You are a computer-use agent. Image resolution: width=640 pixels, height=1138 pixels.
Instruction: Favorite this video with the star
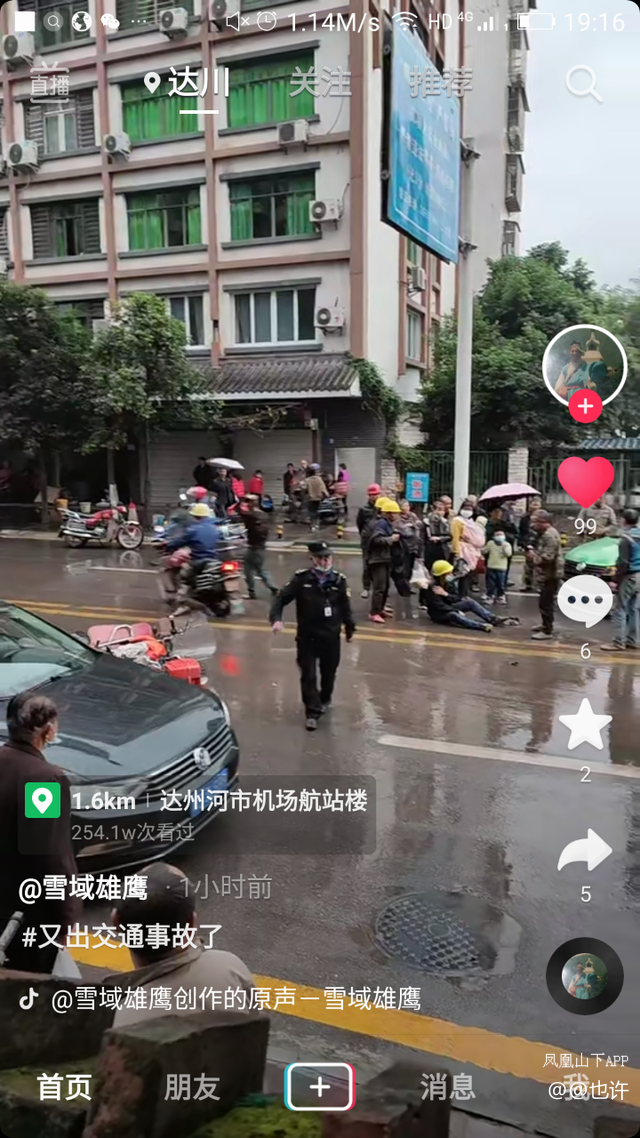(585, 725)
